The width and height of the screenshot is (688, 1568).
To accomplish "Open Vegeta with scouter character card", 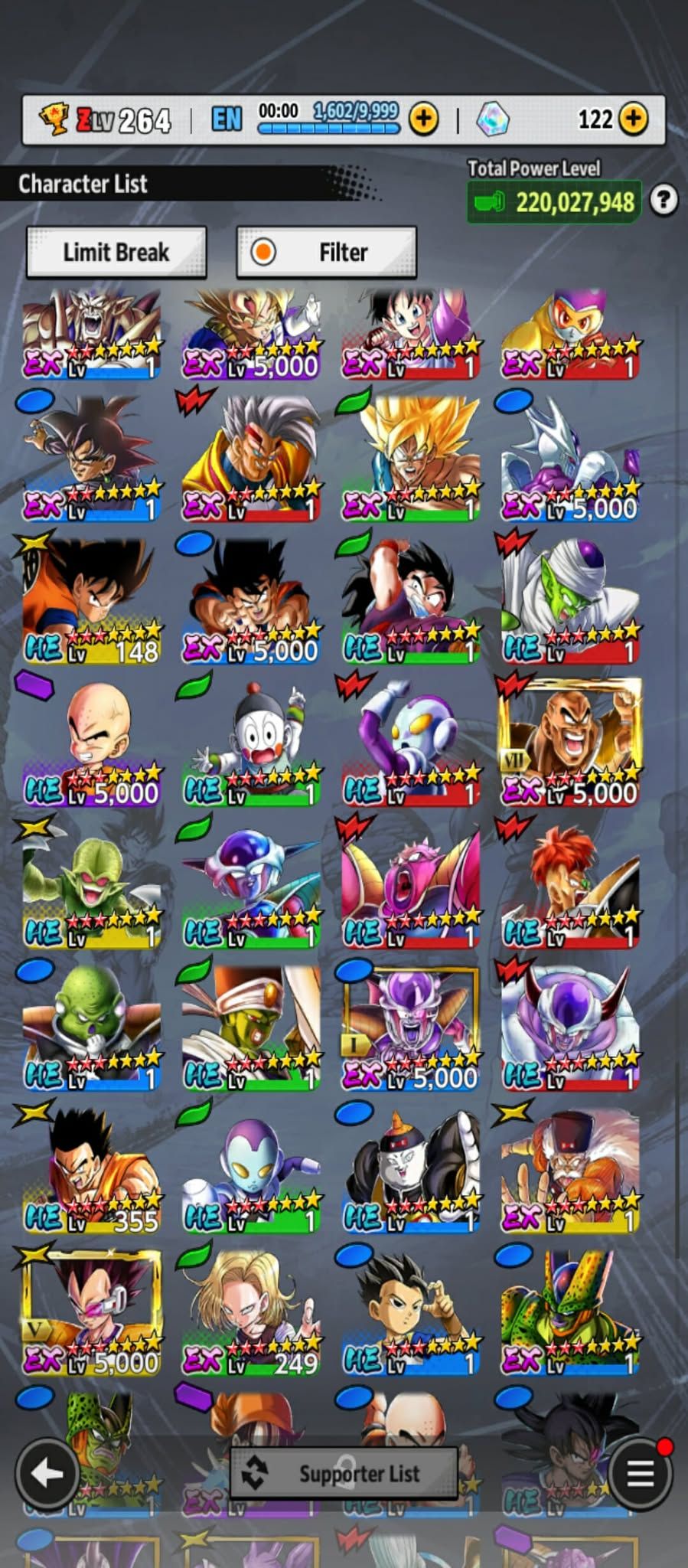I will pos(92,1311).
